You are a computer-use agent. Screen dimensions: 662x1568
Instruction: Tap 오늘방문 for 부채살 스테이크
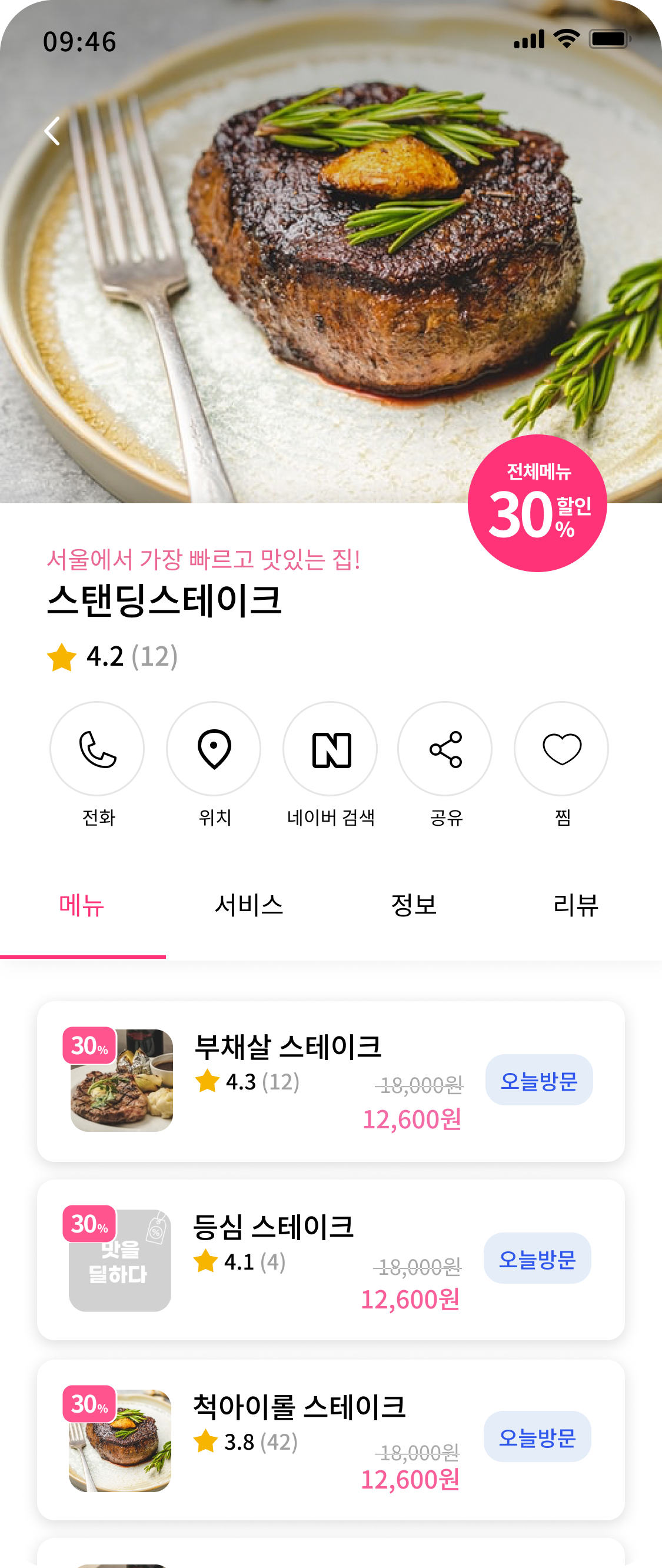538,1080
